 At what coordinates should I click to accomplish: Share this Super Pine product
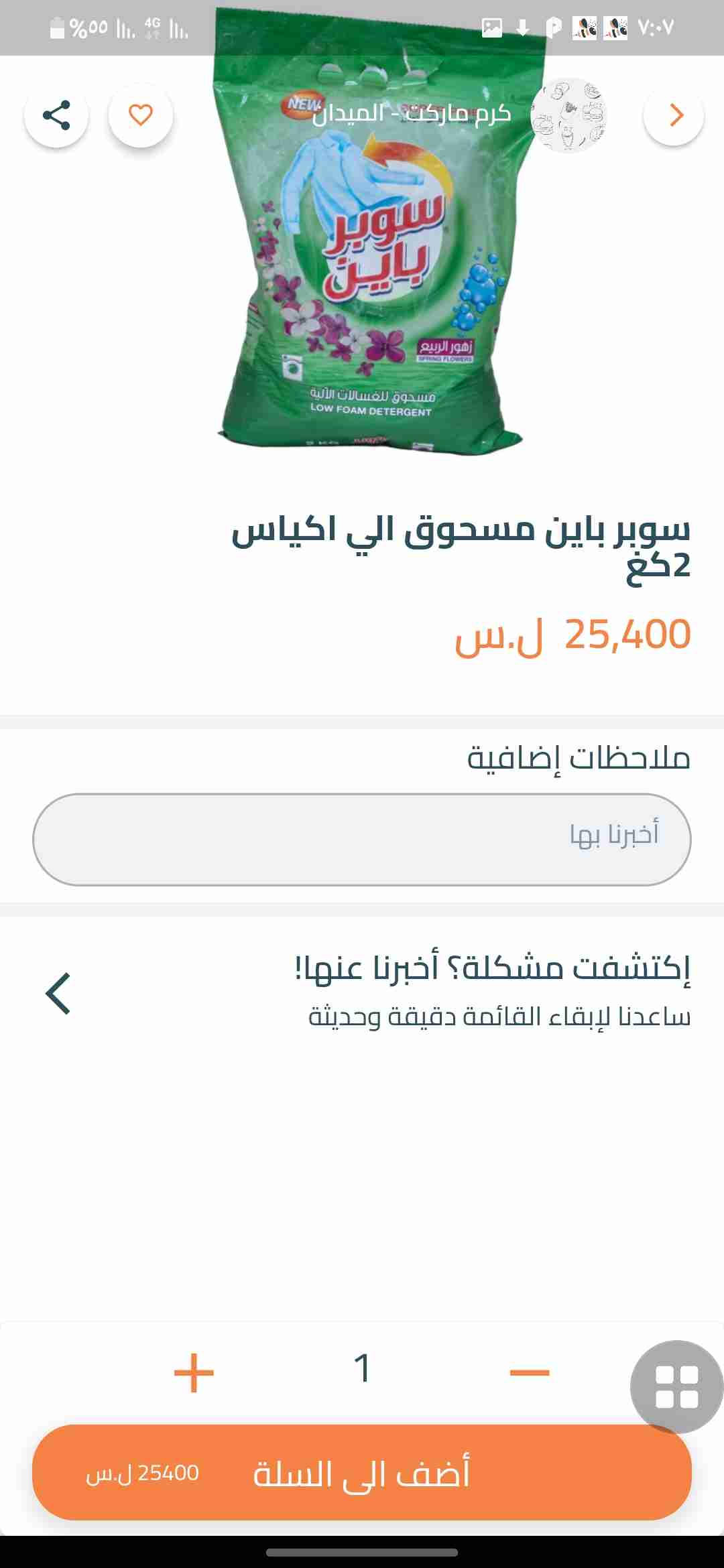click(56, 115)
